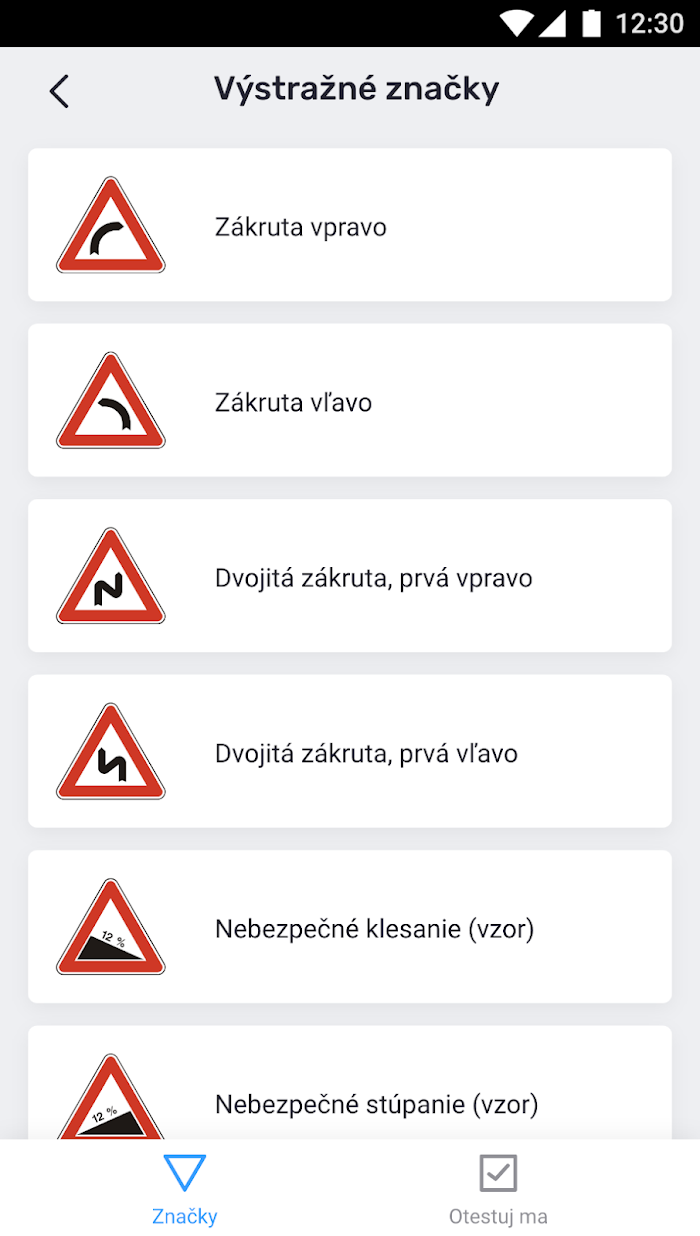The image size is (700, 1236).
Task: Select Dvojitá zákruta, prvá vpravo
Action: [350, 576]
